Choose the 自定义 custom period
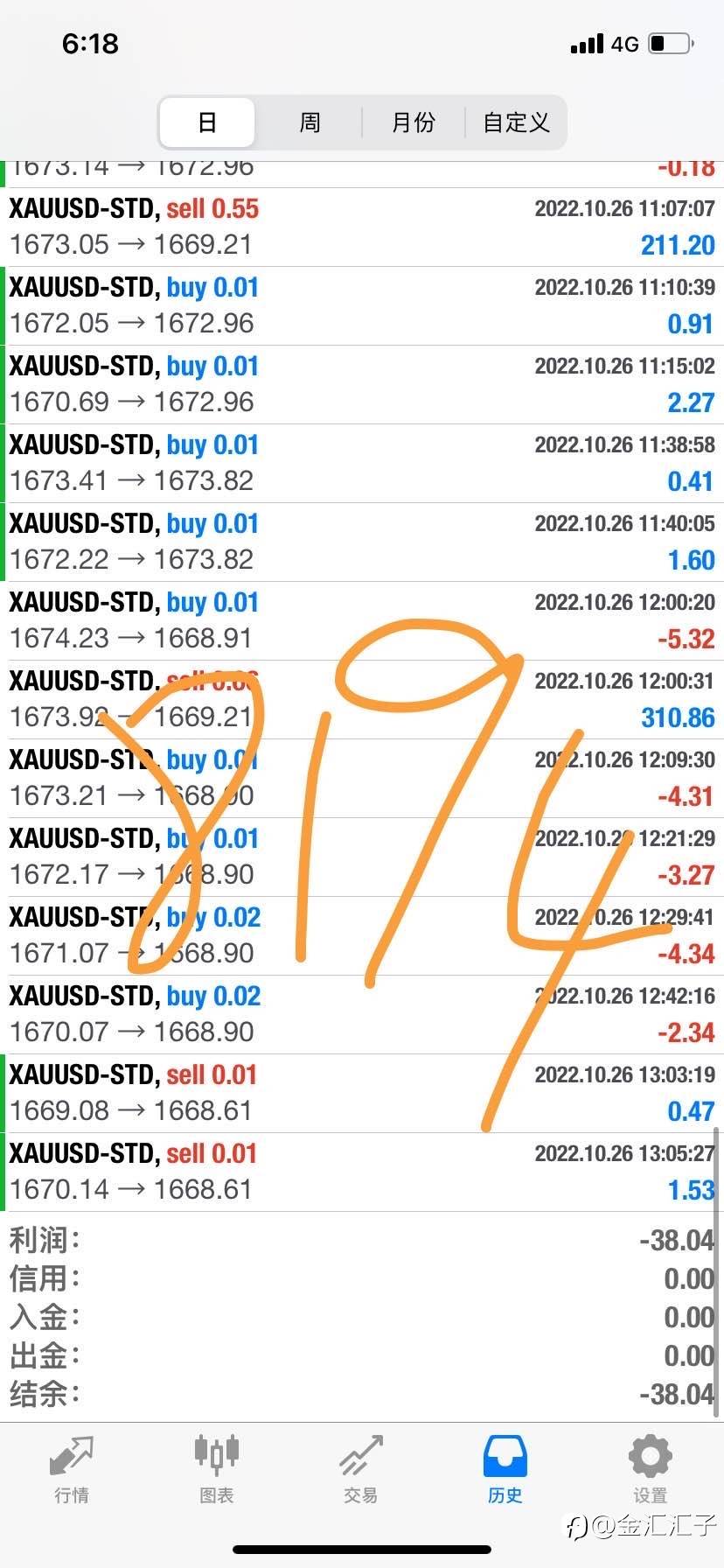This screenshot has height=1568, width=724. coord(516,122)
